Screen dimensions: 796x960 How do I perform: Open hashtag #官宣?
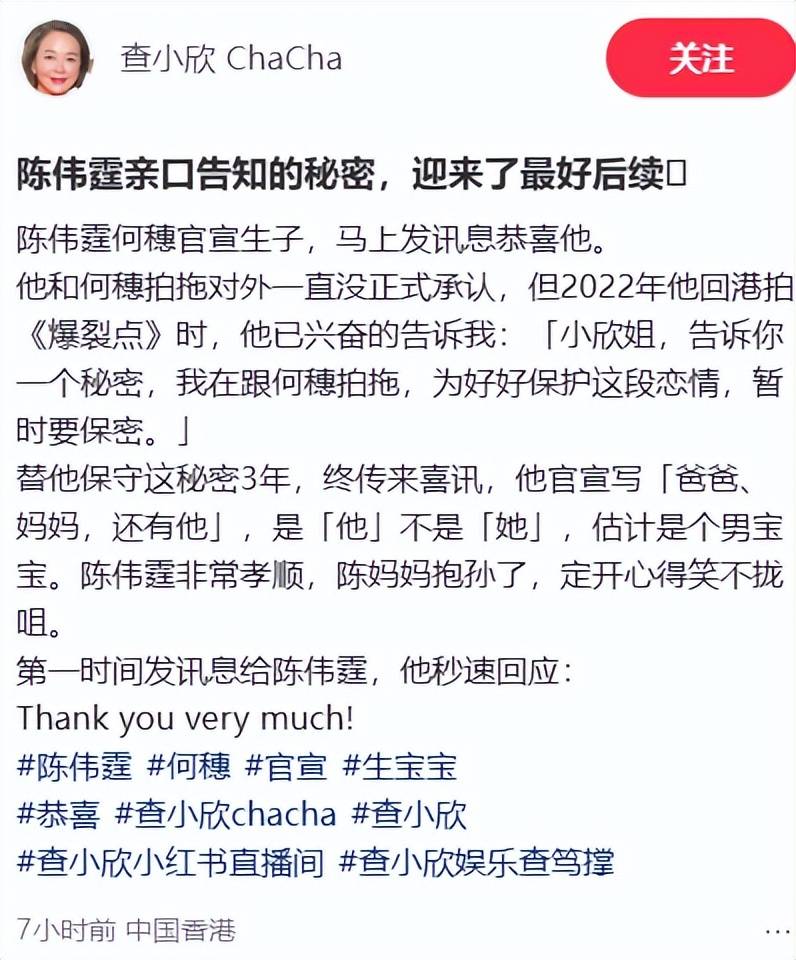286,767
